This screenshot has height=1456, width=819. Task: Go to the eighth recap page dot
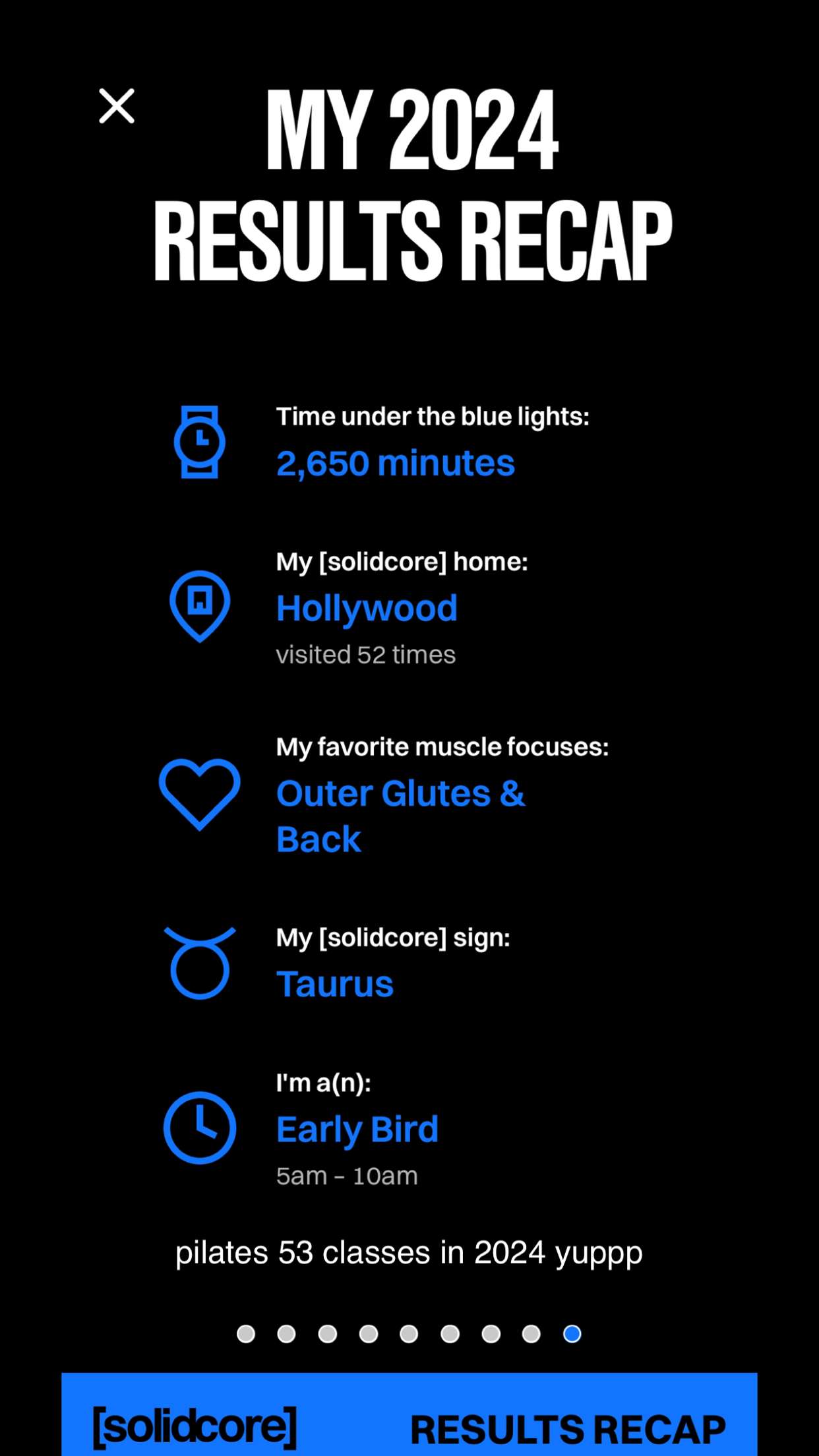pyautogui.click(x=531, y=1334)
